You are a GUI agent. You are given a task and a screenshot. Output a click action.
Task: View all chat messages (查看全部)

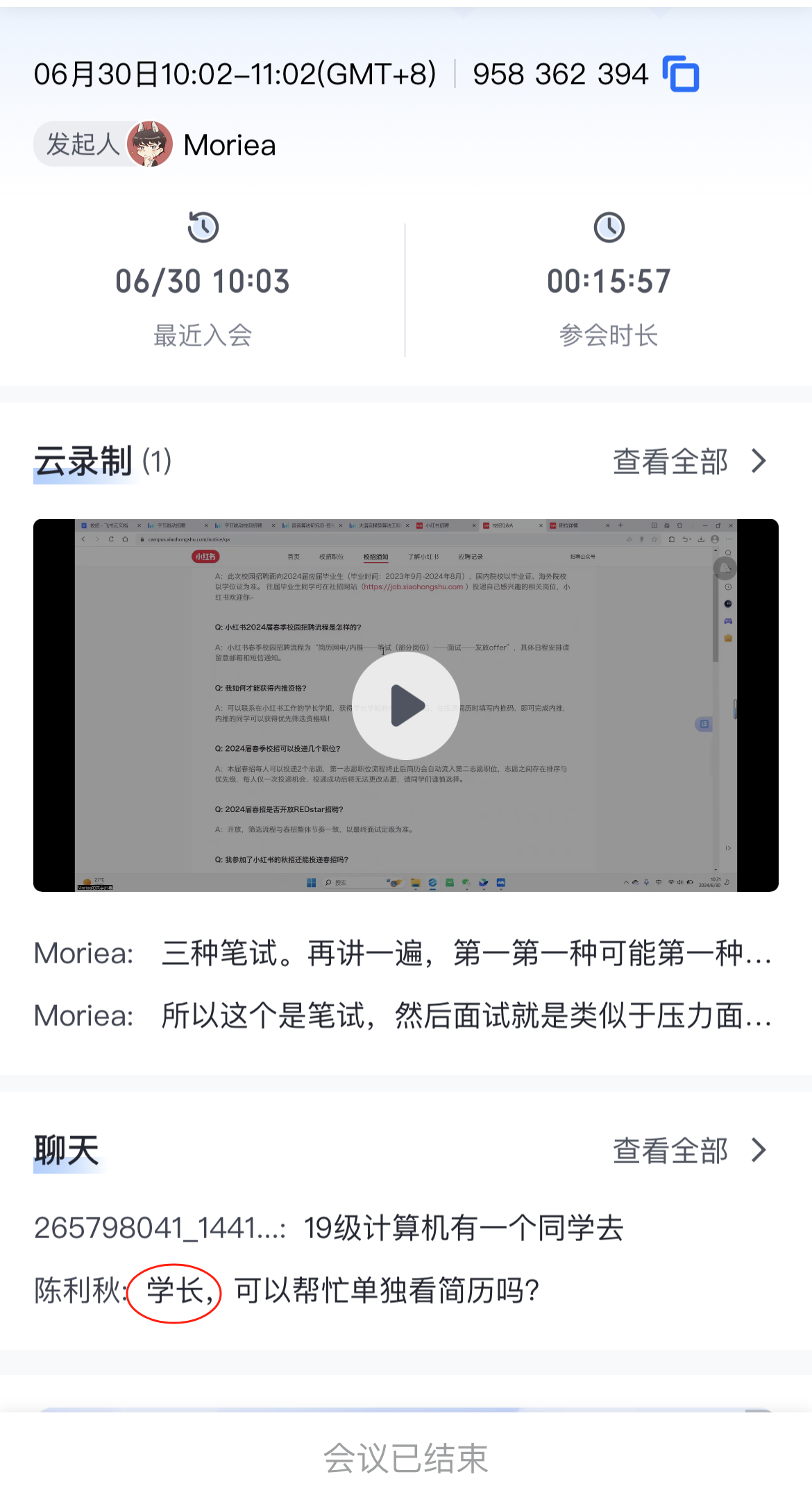(x=689, y=1151)
